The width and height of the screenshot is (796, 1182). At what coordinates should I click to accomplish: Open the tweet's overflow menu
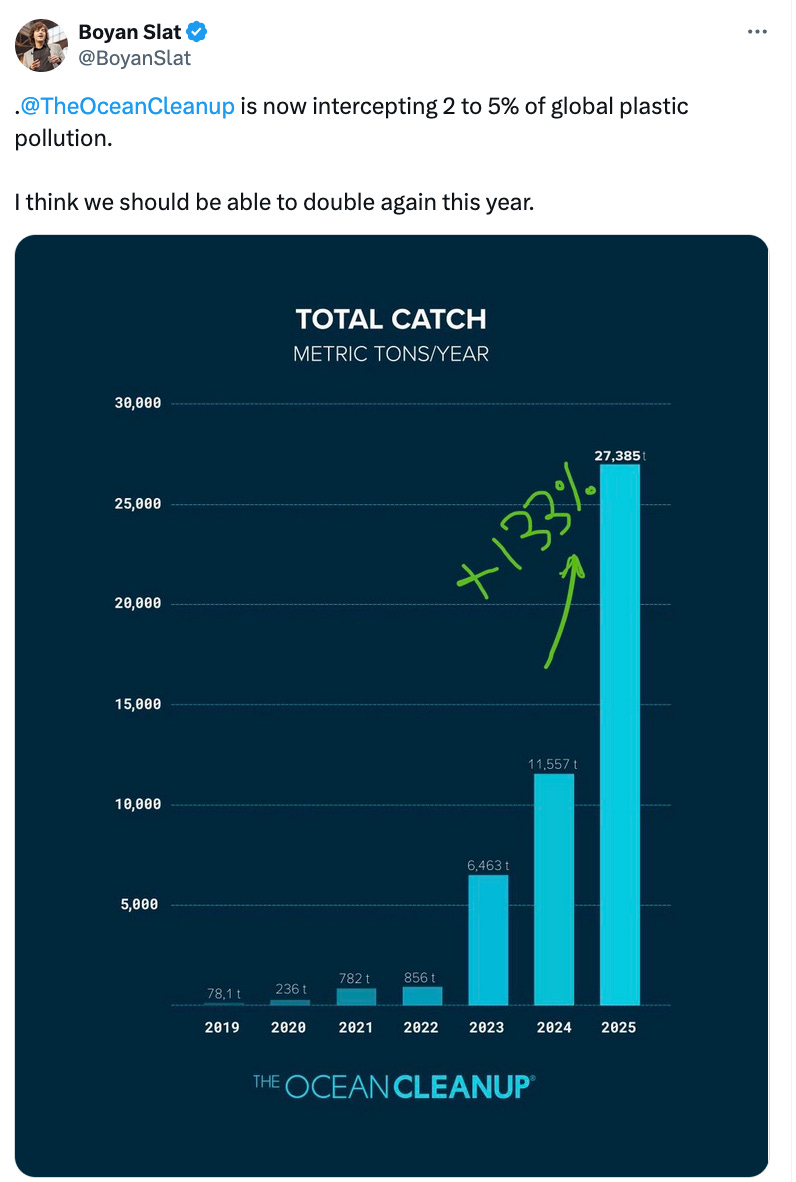coord(757,32)
